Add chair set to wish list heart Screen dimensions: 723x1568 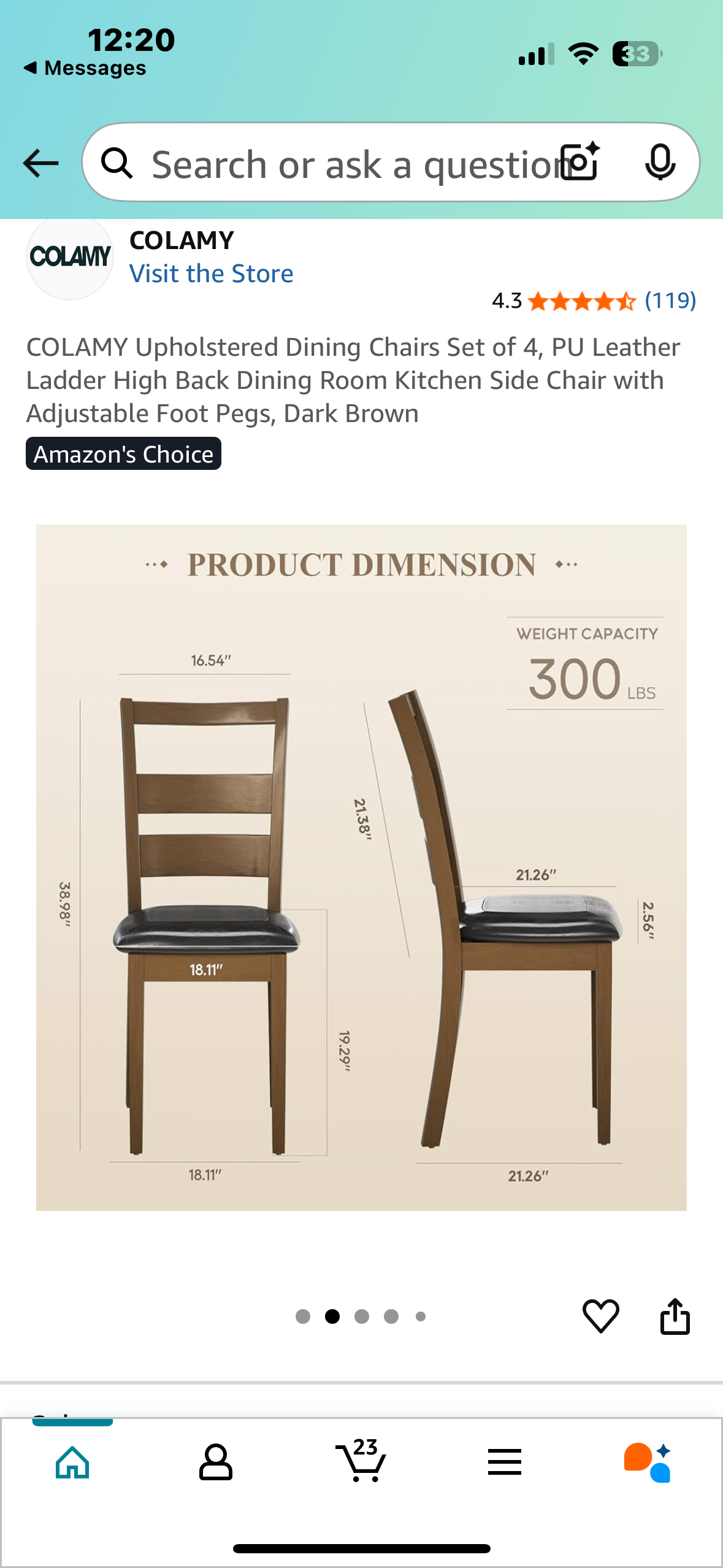(600, 1316)
